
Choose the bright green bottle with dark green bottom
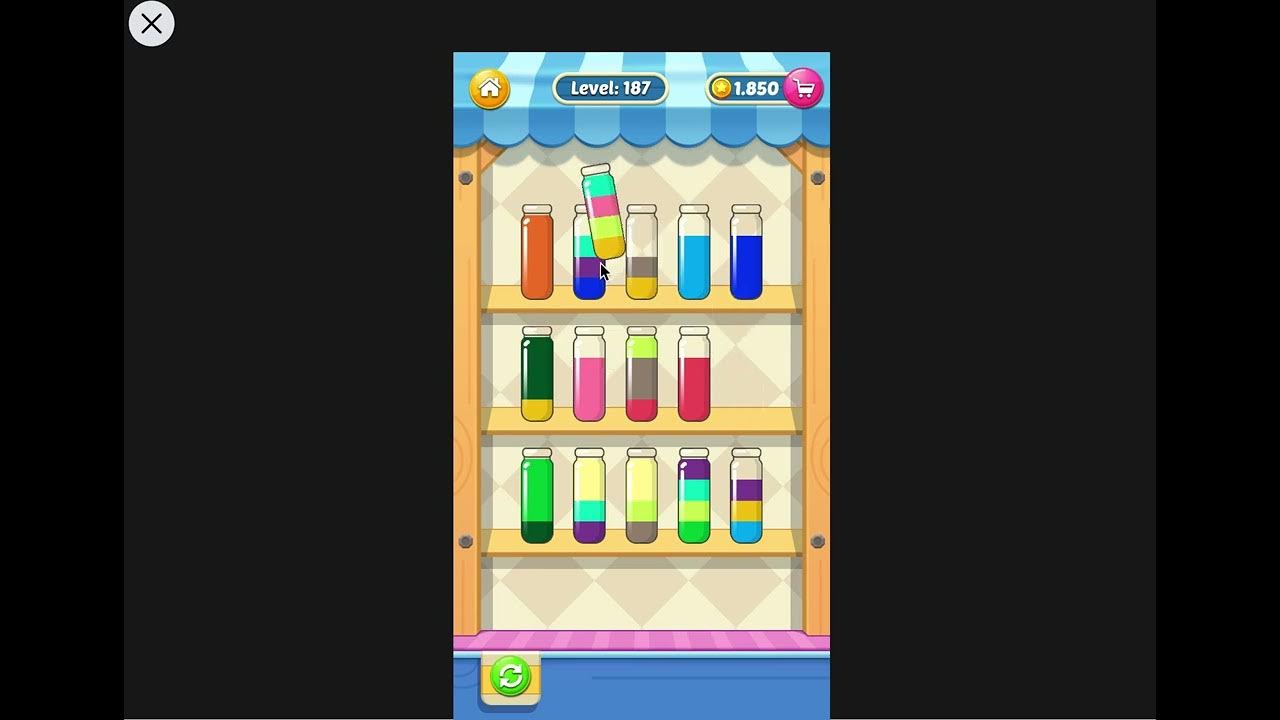(x=537, y=498)
